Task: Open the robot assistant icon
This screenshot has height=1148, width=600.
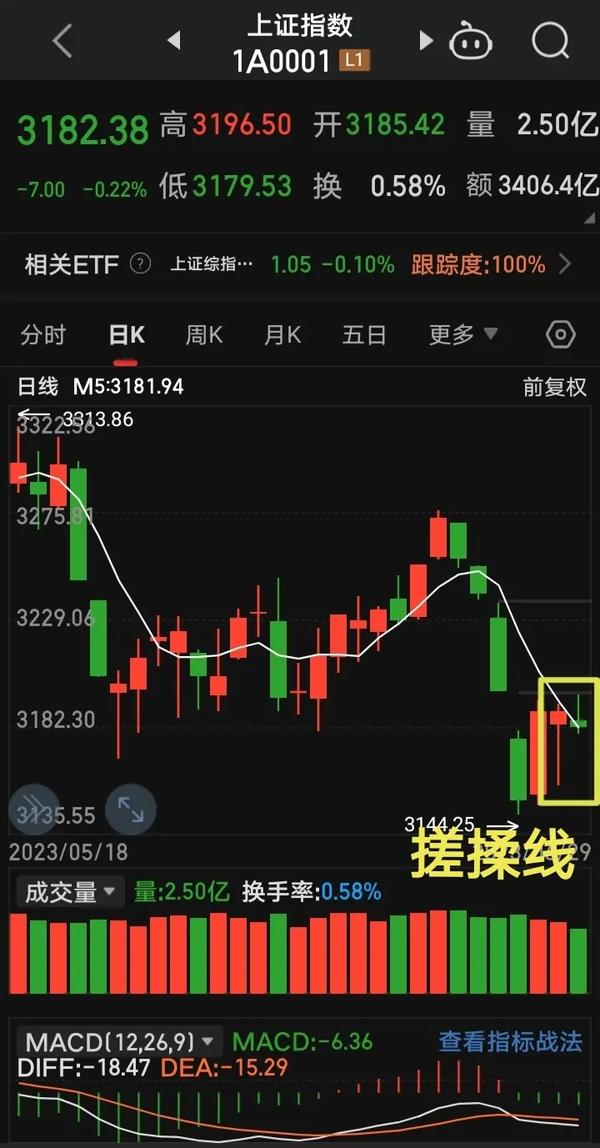Action: [x=470, y=40]
